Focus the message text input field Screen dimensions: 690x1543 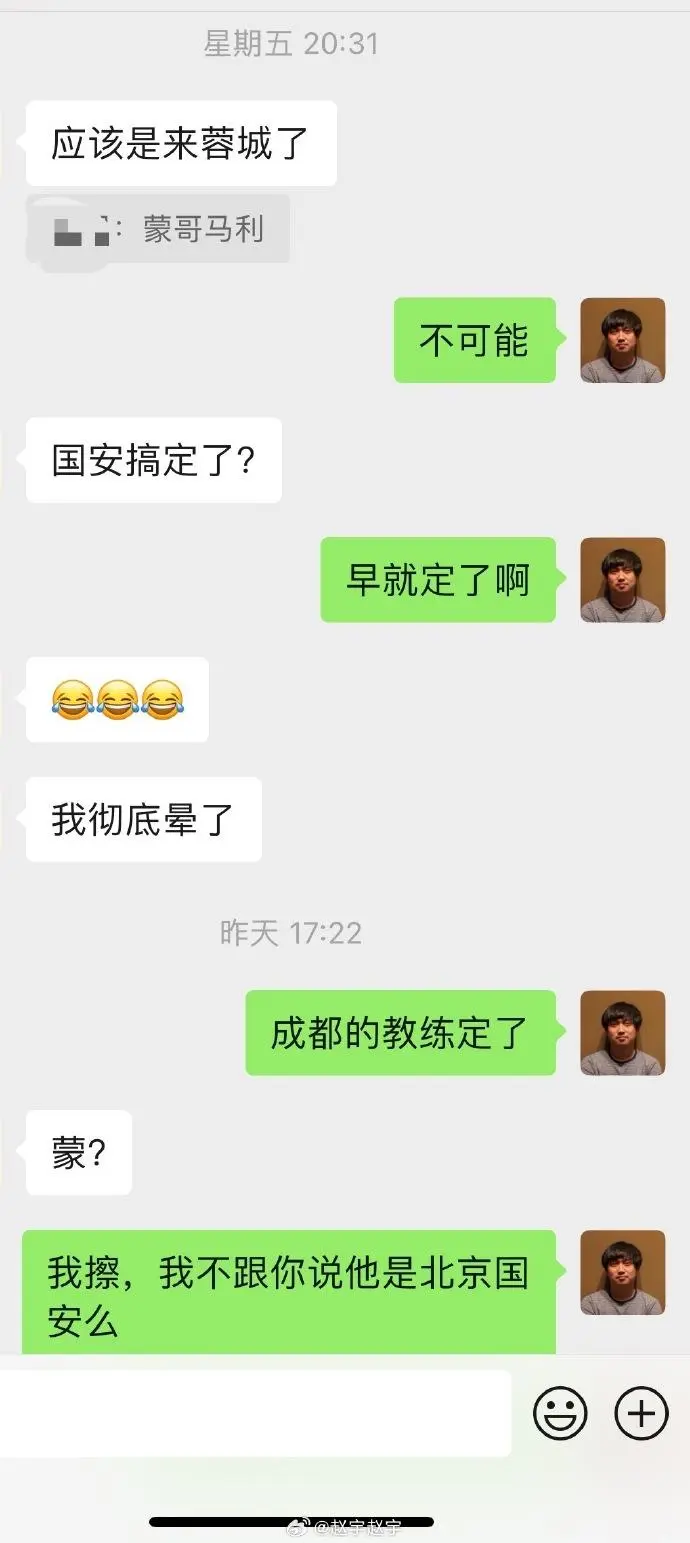[x=255, y=1412]
